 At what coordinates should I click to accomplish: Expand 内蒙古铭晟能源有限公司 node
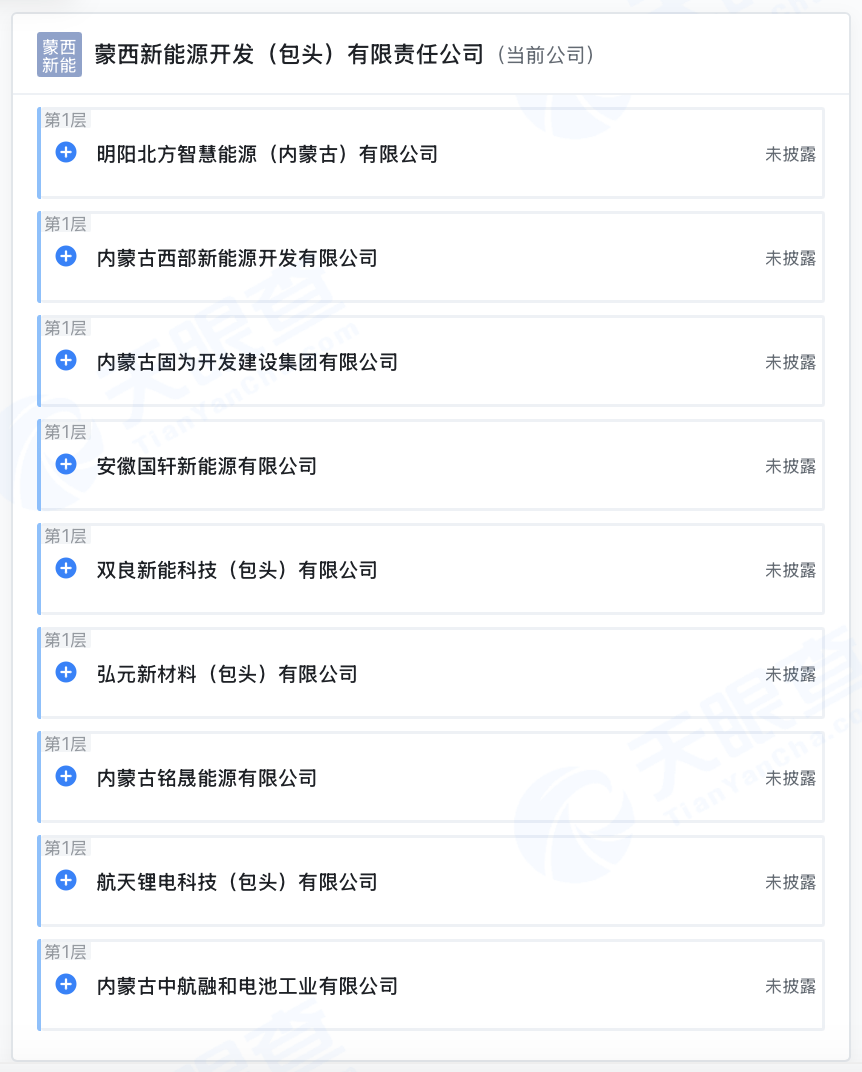[66, 777]
